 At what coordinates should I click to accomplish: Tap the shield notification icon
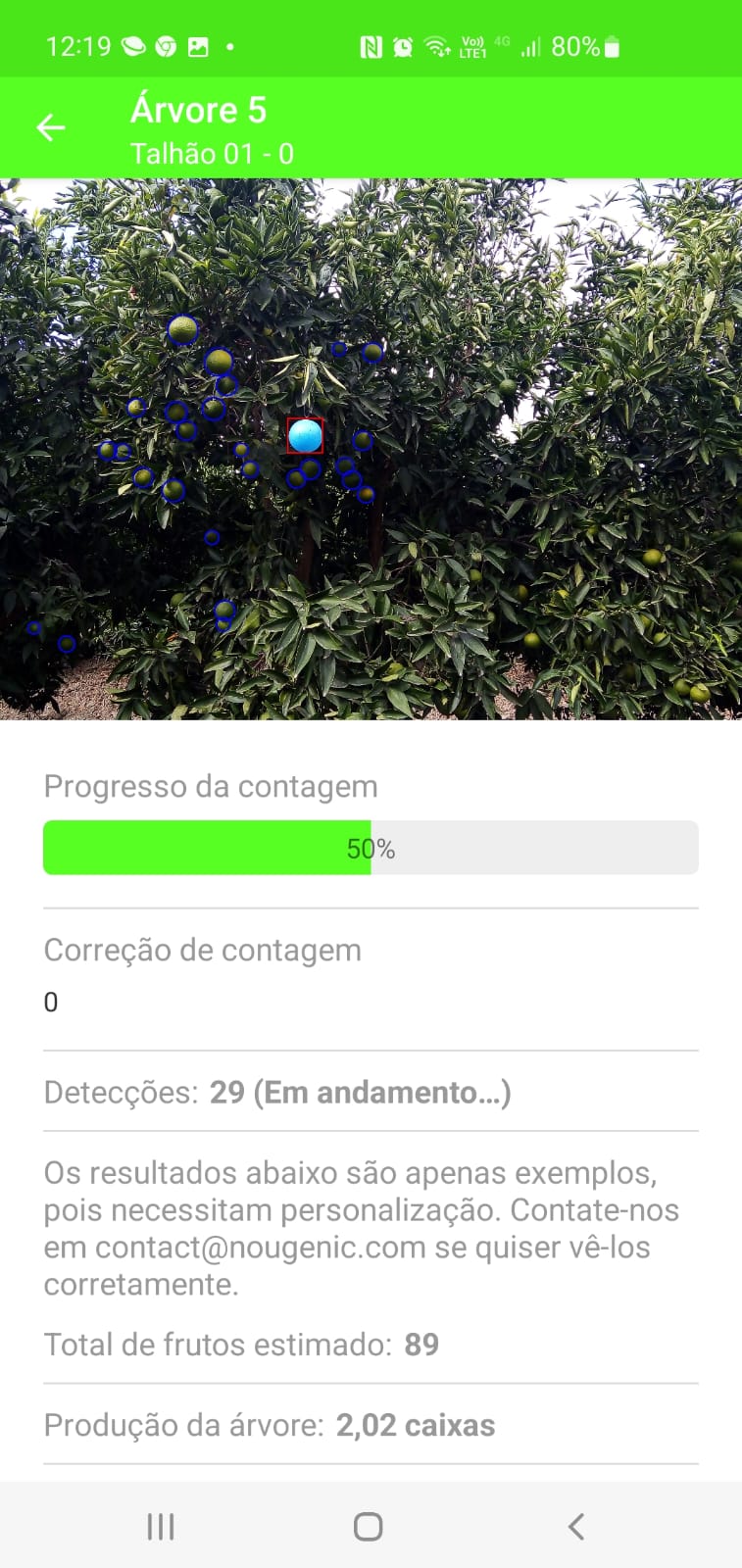tap(165, 45)
